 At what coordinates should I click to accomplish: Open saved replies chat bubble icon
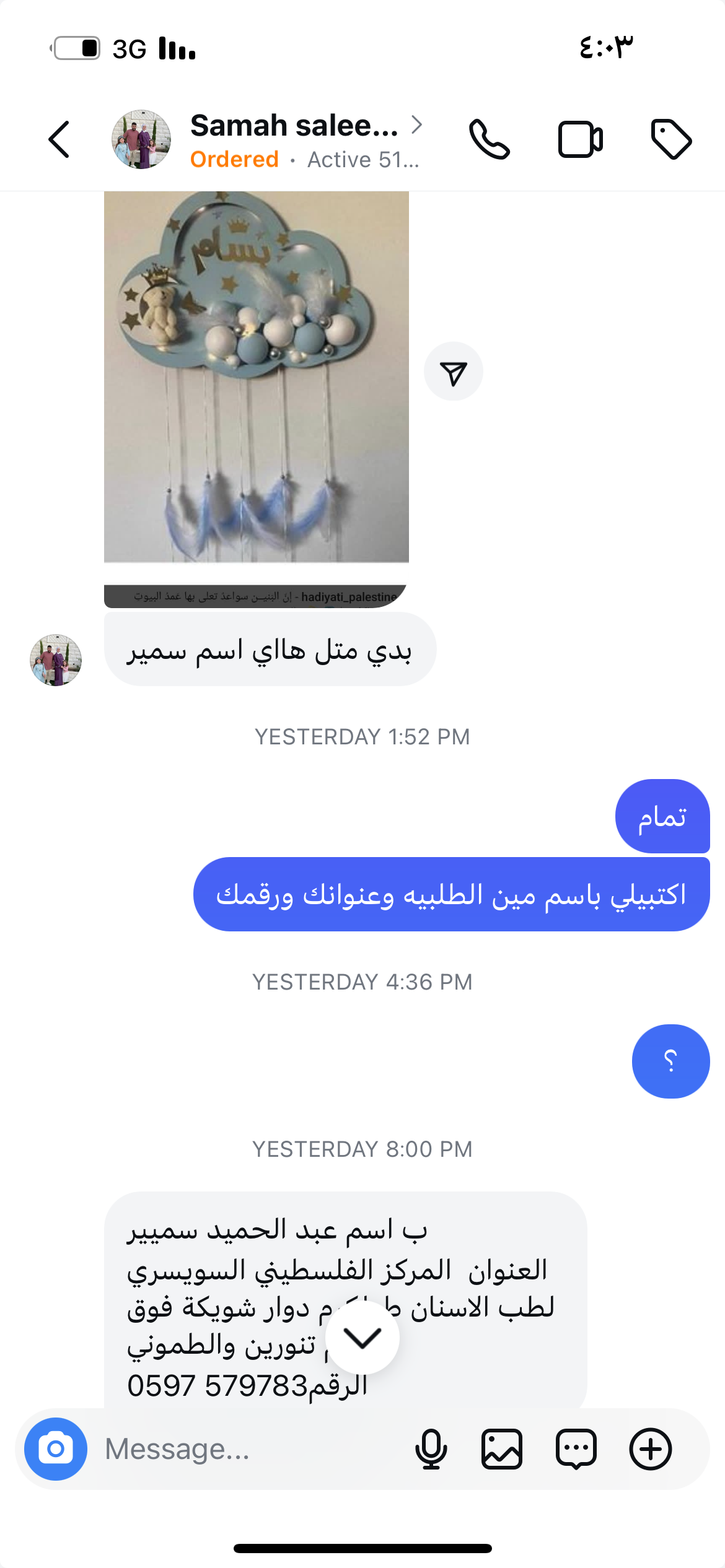576,1449
